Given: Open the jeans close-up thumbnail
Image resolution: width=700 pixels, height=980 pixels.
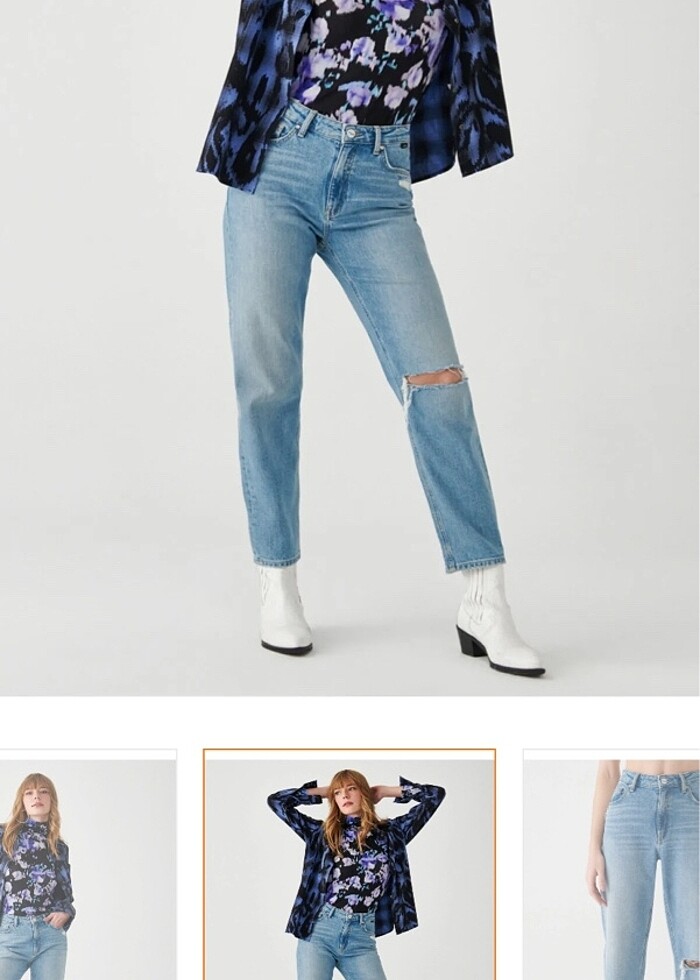Looking at the screenshot, I should pyautogui.click(x=611, y=866).
